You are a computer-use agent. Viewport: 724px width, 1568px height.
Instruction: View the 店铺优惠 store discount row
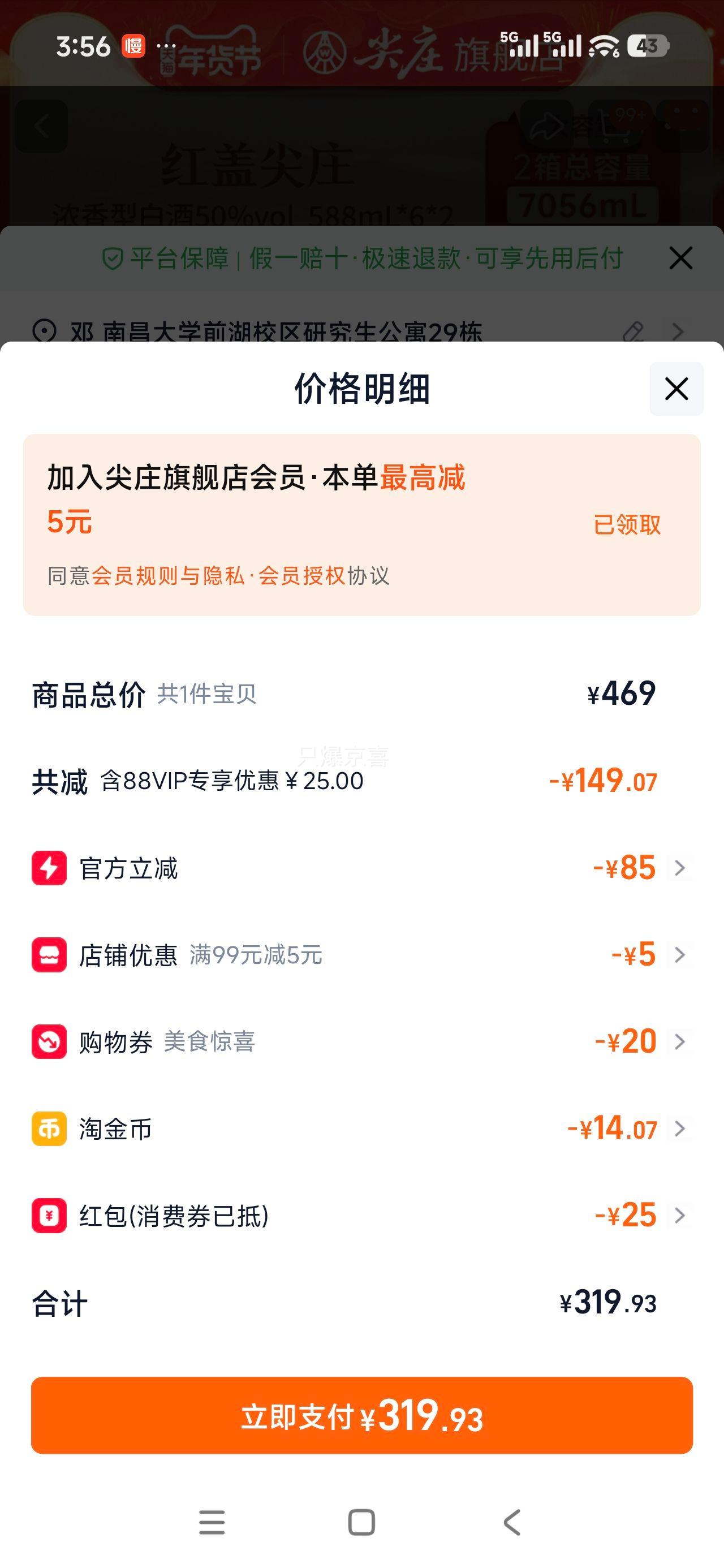point(679,954)
